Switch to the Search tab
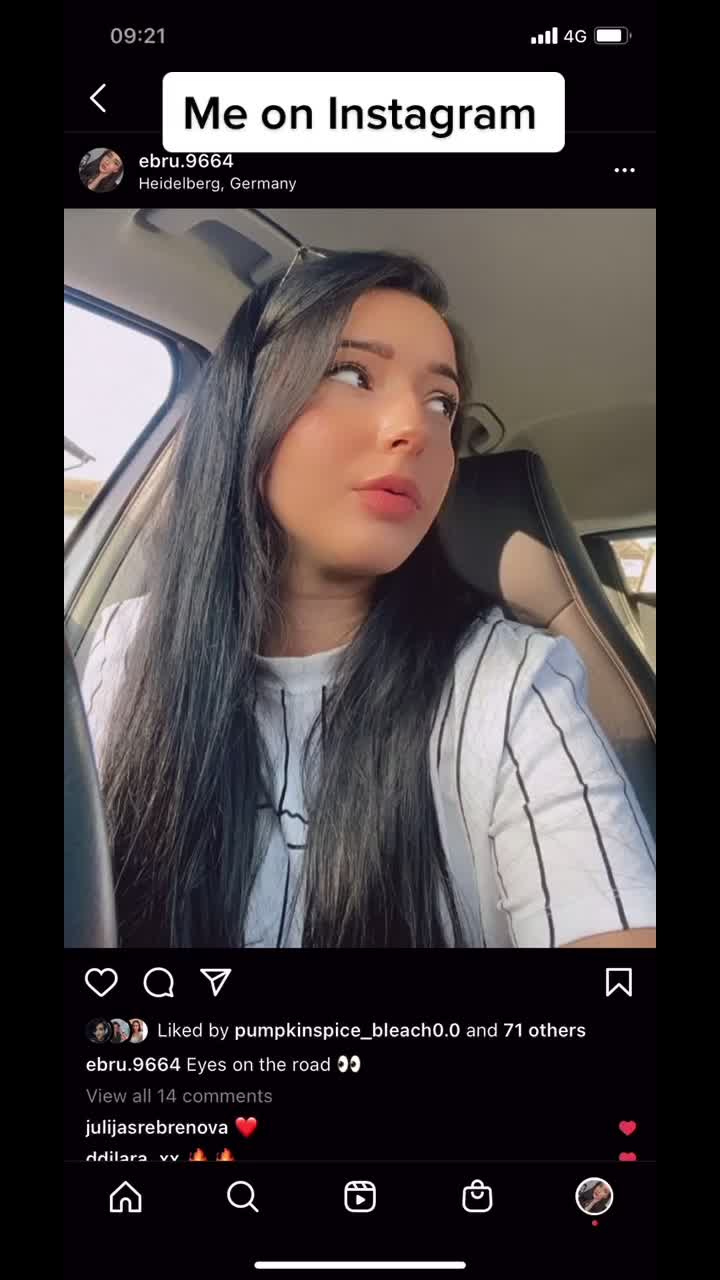This screenshot has height=1280, width=720. pyautogui.click(x=242, y=1196)
